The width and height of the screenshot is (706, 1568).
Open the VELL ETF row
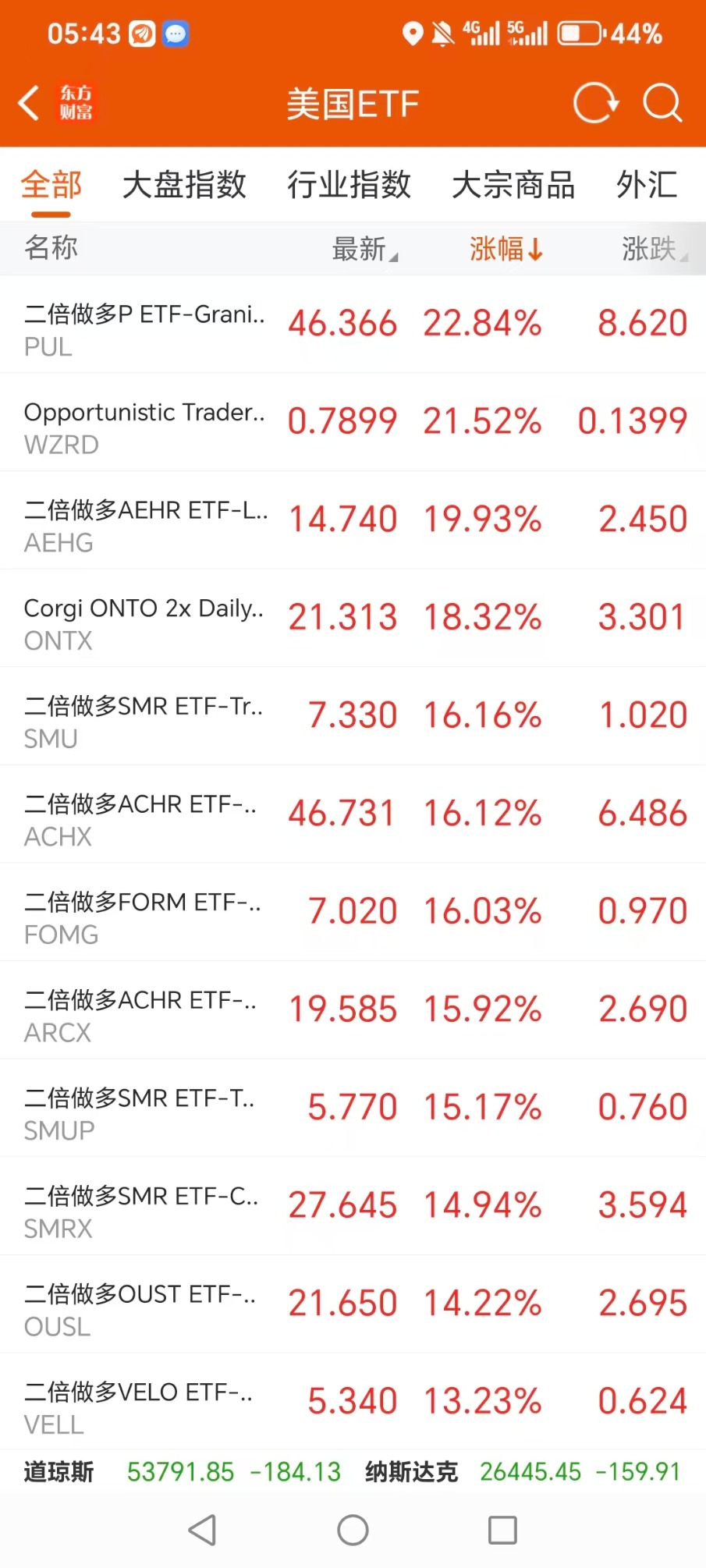(x=353, y=1402)
